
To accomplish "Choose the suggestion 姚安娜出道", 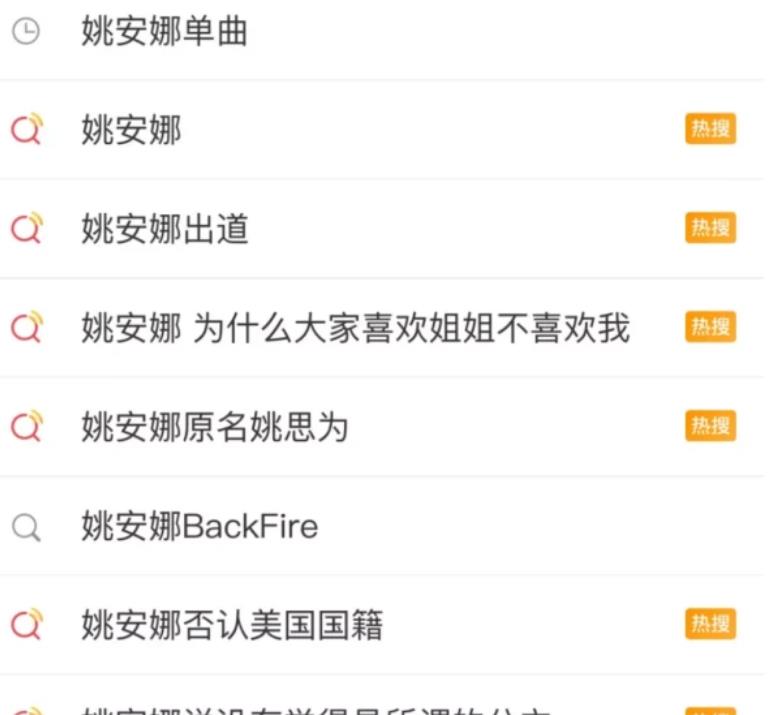I will [164, 229].
